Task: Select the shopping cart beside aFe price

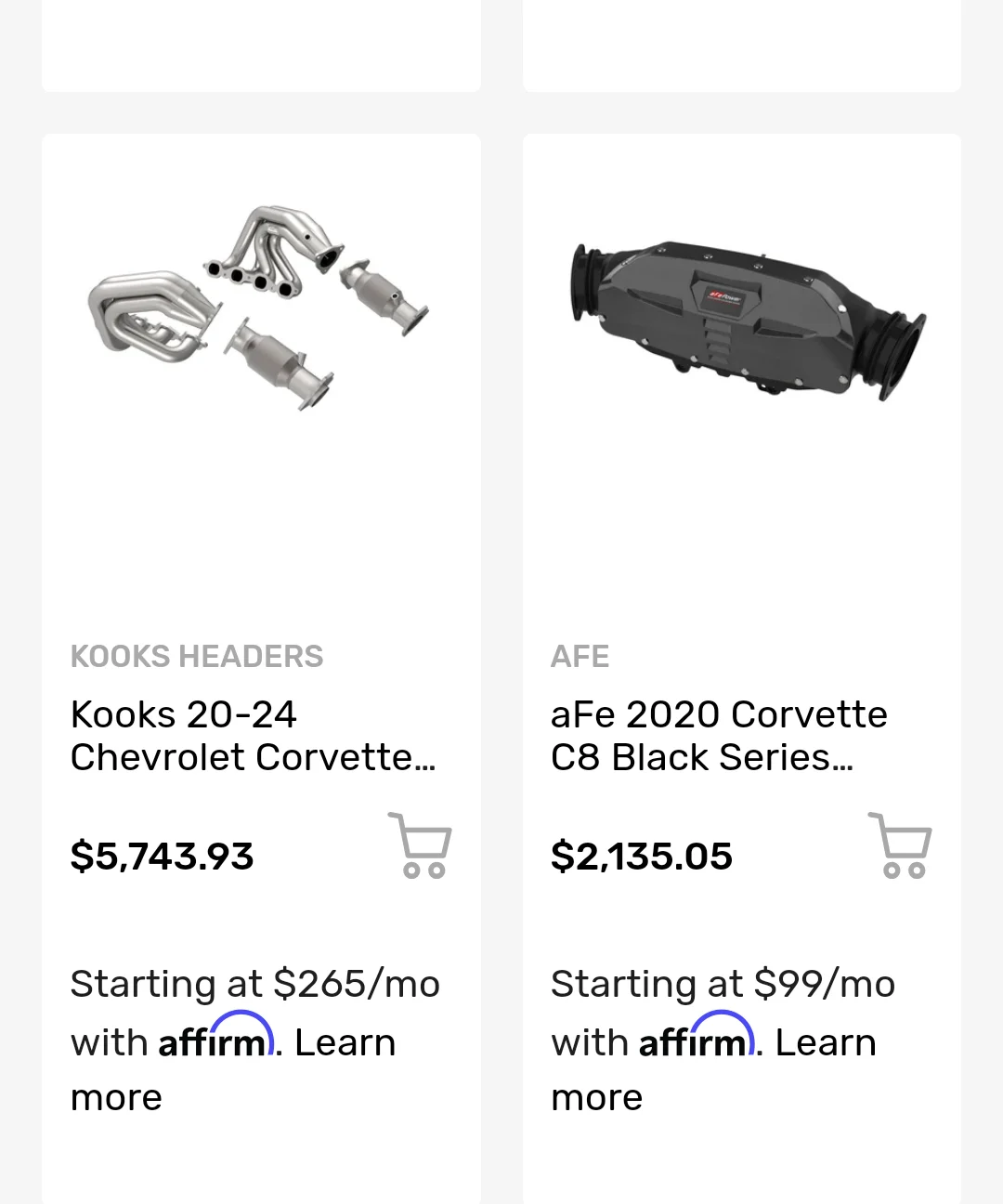Action: [900, 845]
